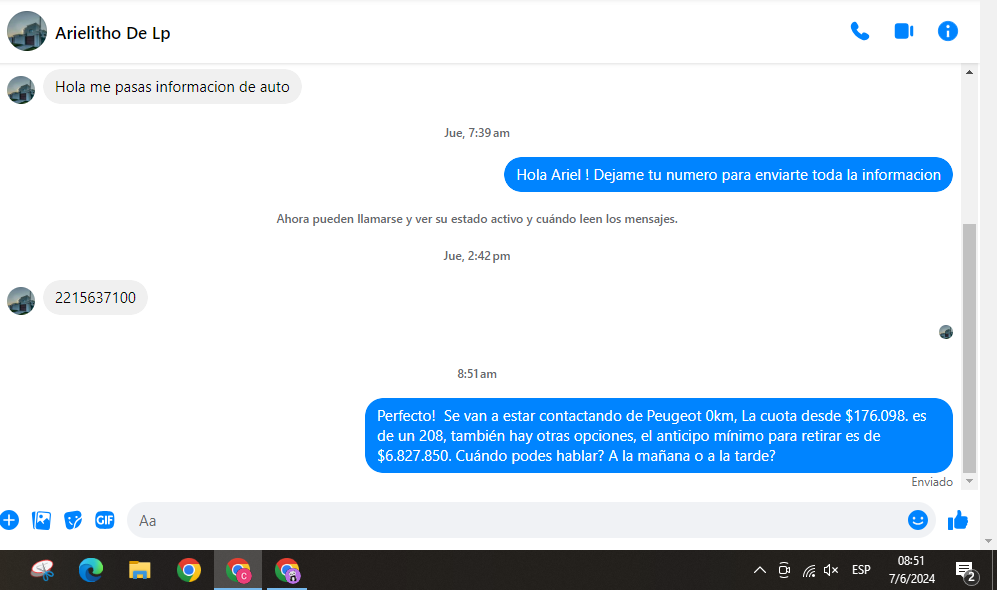Open the emoji picker

tap(917, 520)
